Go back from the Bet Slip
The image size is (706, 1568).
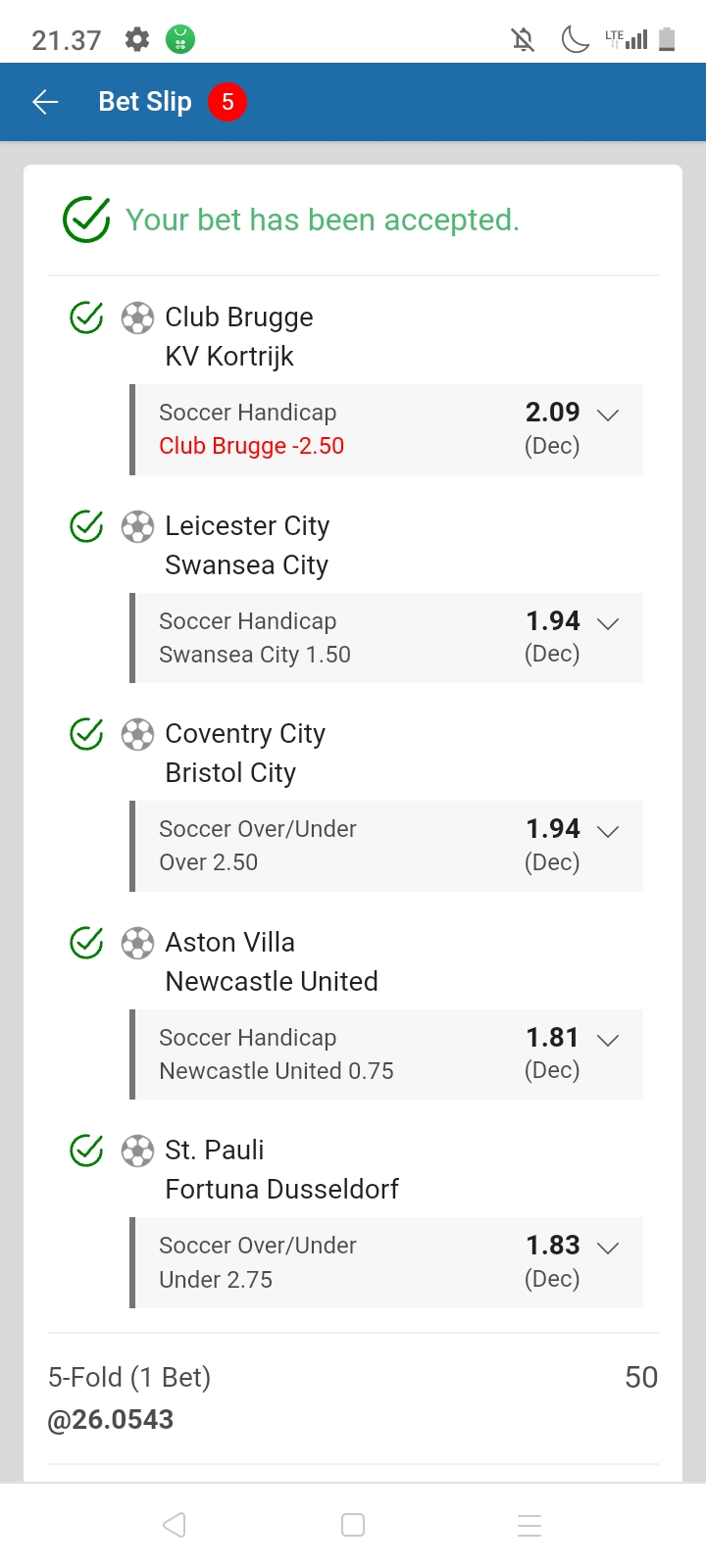click(x=45, y=102)
